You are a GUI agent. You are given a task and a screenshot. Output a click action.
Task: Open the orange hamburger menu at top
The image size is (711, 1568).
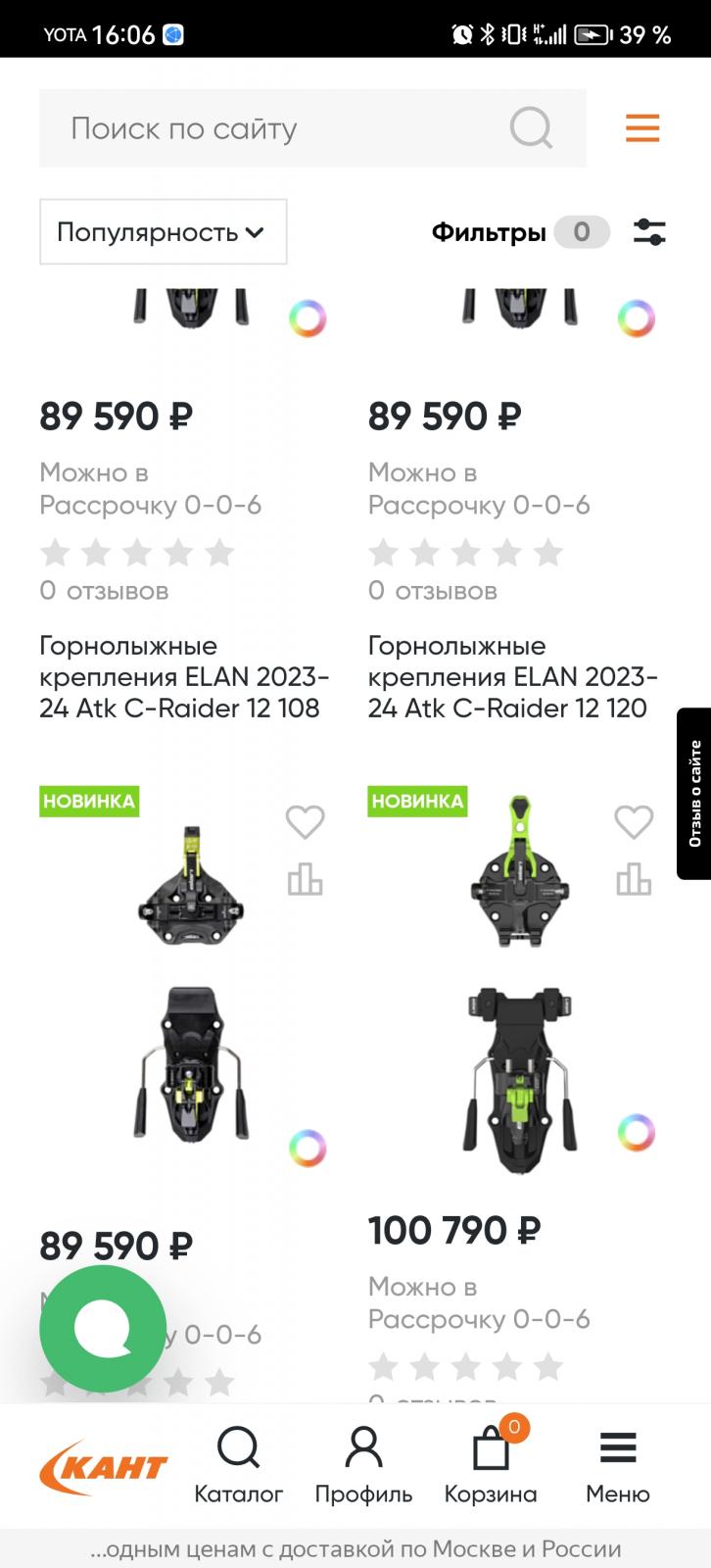[642, 128]
